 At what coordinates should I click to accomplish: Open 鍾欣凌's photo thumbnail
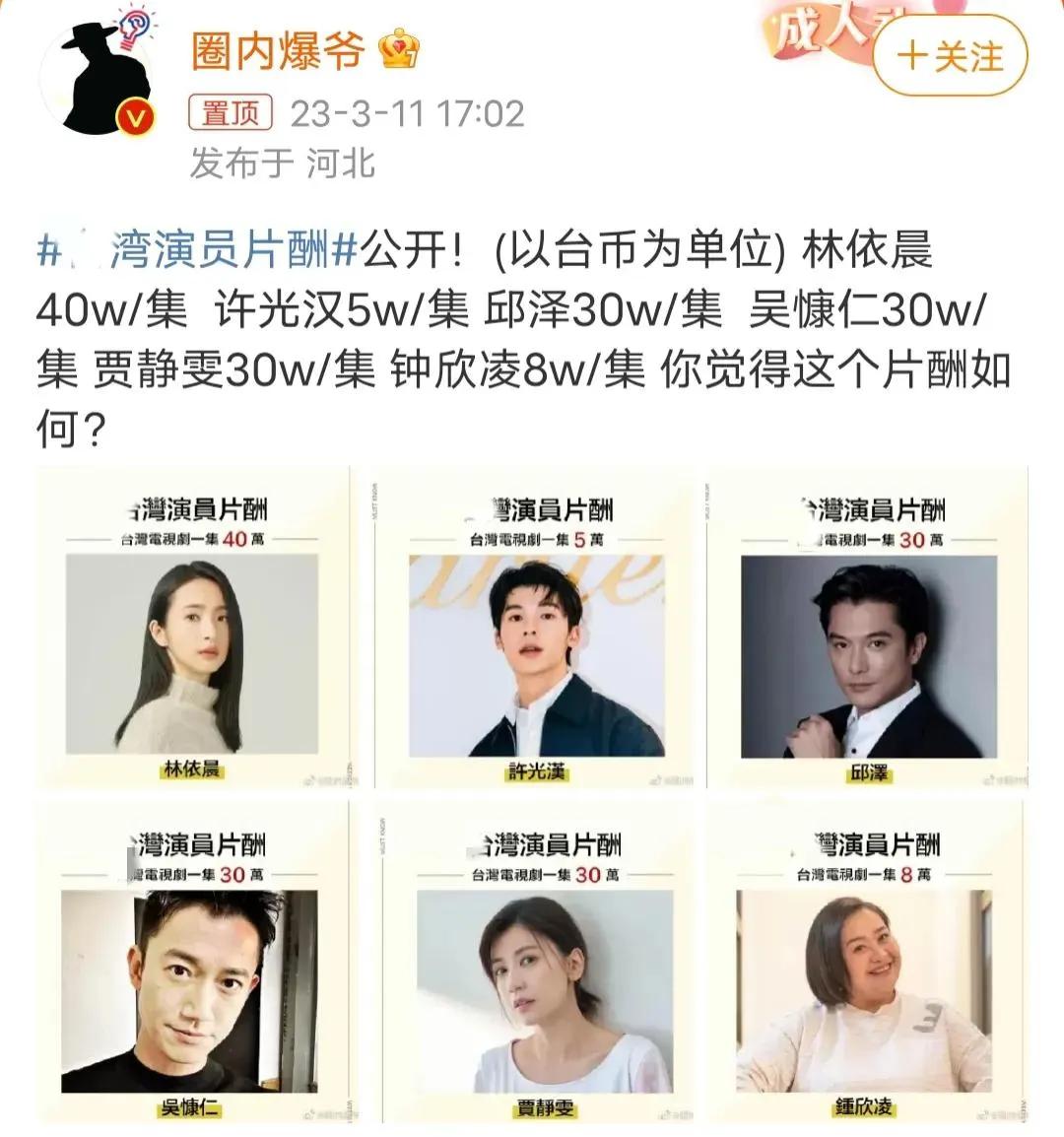point(864,985)
